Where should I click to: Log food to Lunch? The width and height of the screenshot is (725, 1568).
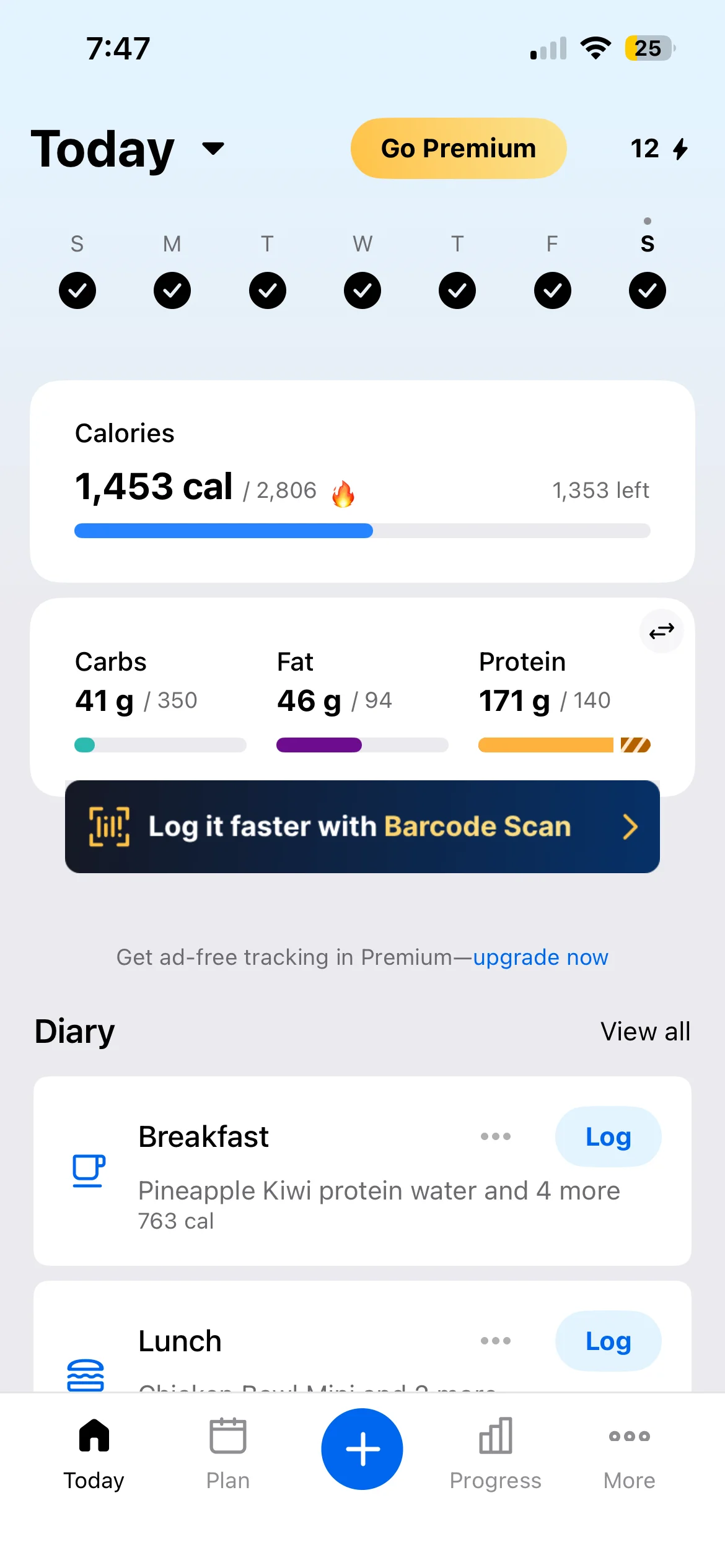coord(608,1341)
